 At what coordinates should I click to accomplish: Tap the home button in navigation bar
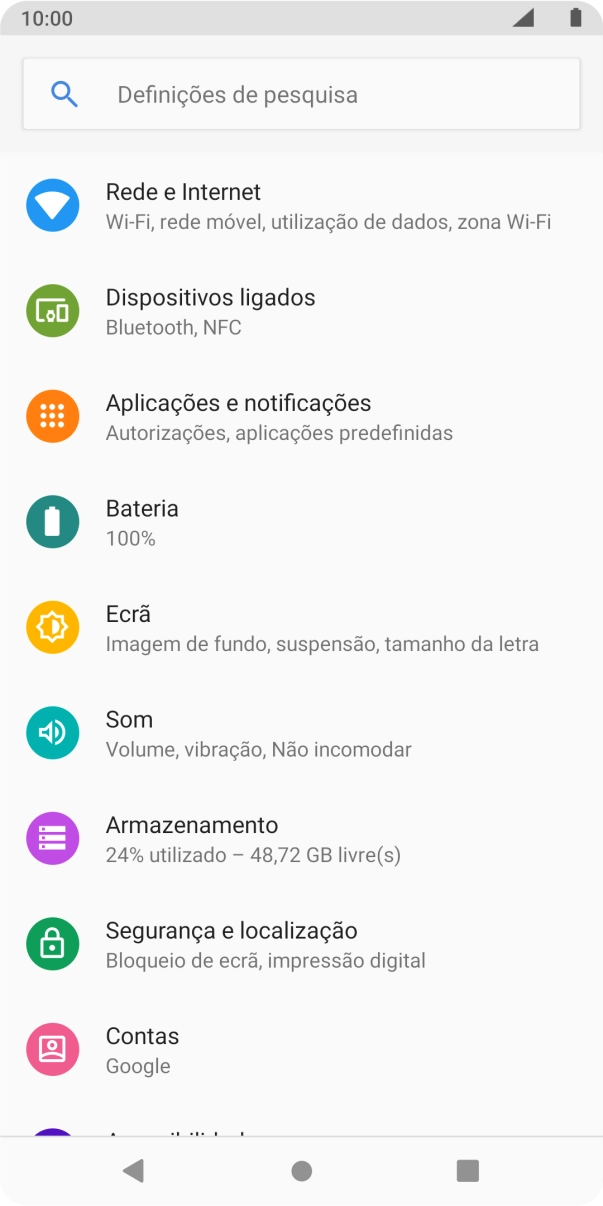coord(301,1171)
